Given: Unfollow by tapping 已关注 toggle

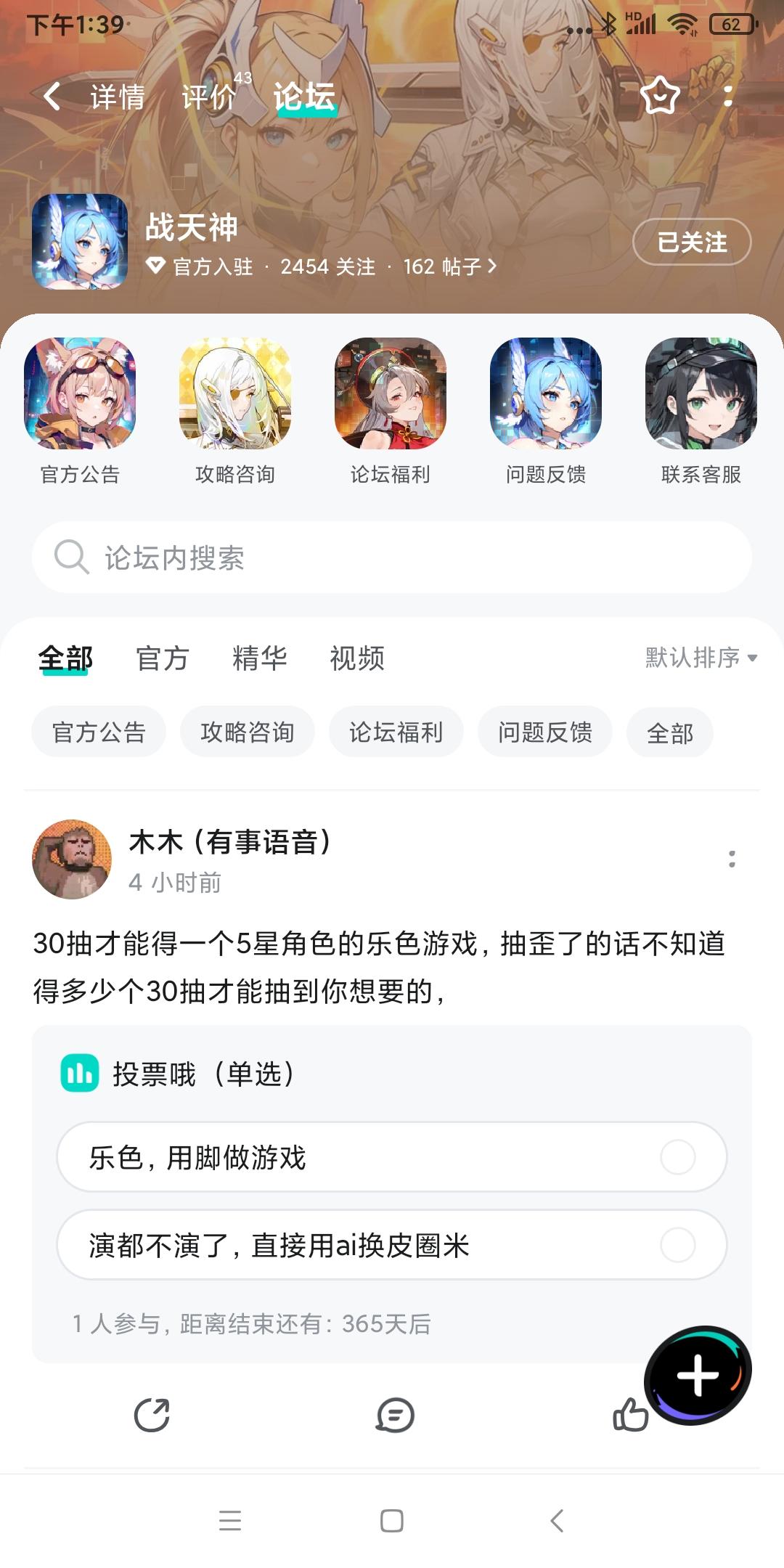Looking at the screenshot, I should [690, 242].
